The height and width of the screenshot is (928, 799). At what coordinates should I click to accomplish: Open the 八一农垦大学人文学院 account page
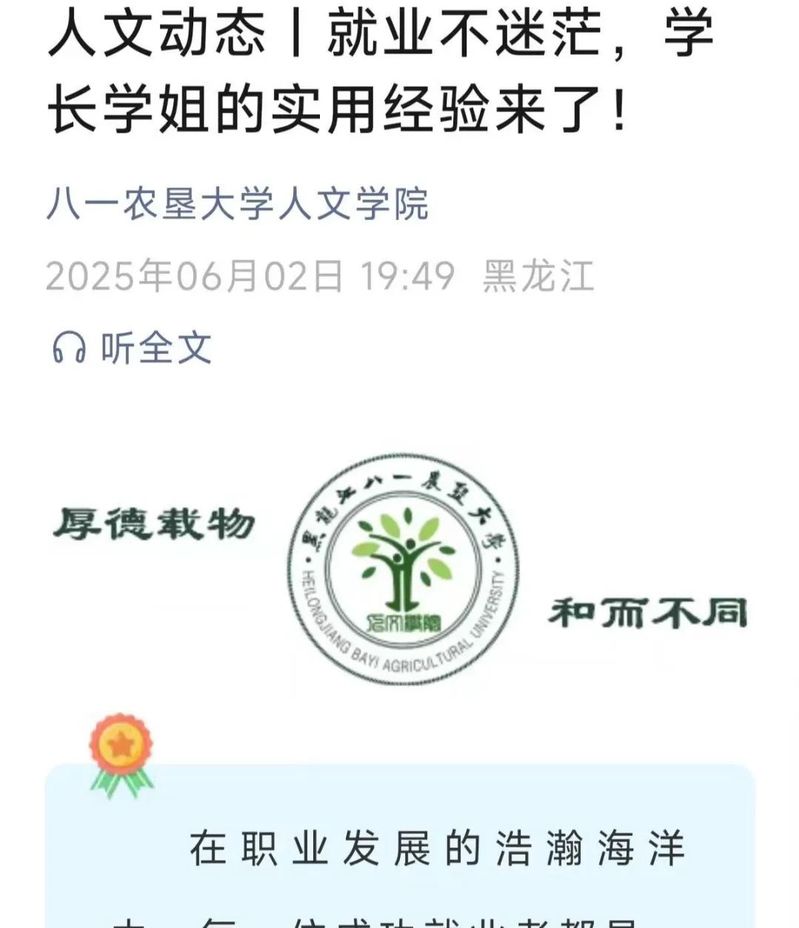pos(237,204)
